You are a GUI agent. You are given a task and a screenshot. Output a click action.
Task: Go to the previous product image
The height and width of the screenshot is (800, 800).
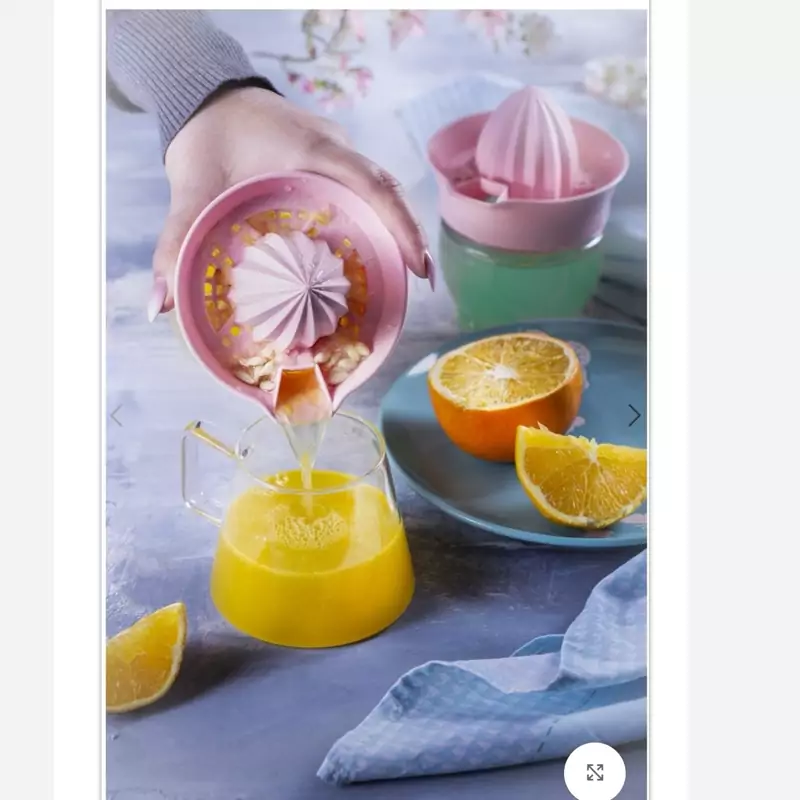117,416
